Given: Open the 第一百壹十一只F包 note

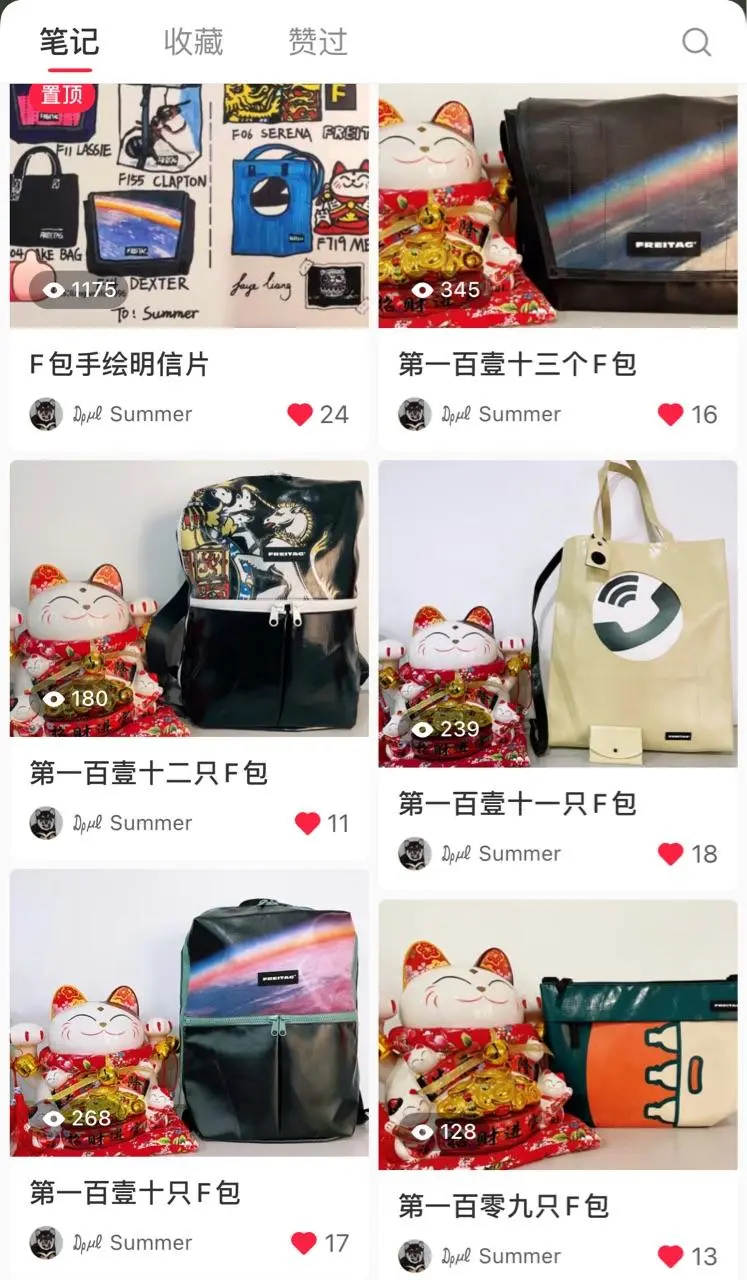Looking at the screenshot, I should tap(557, 613).
